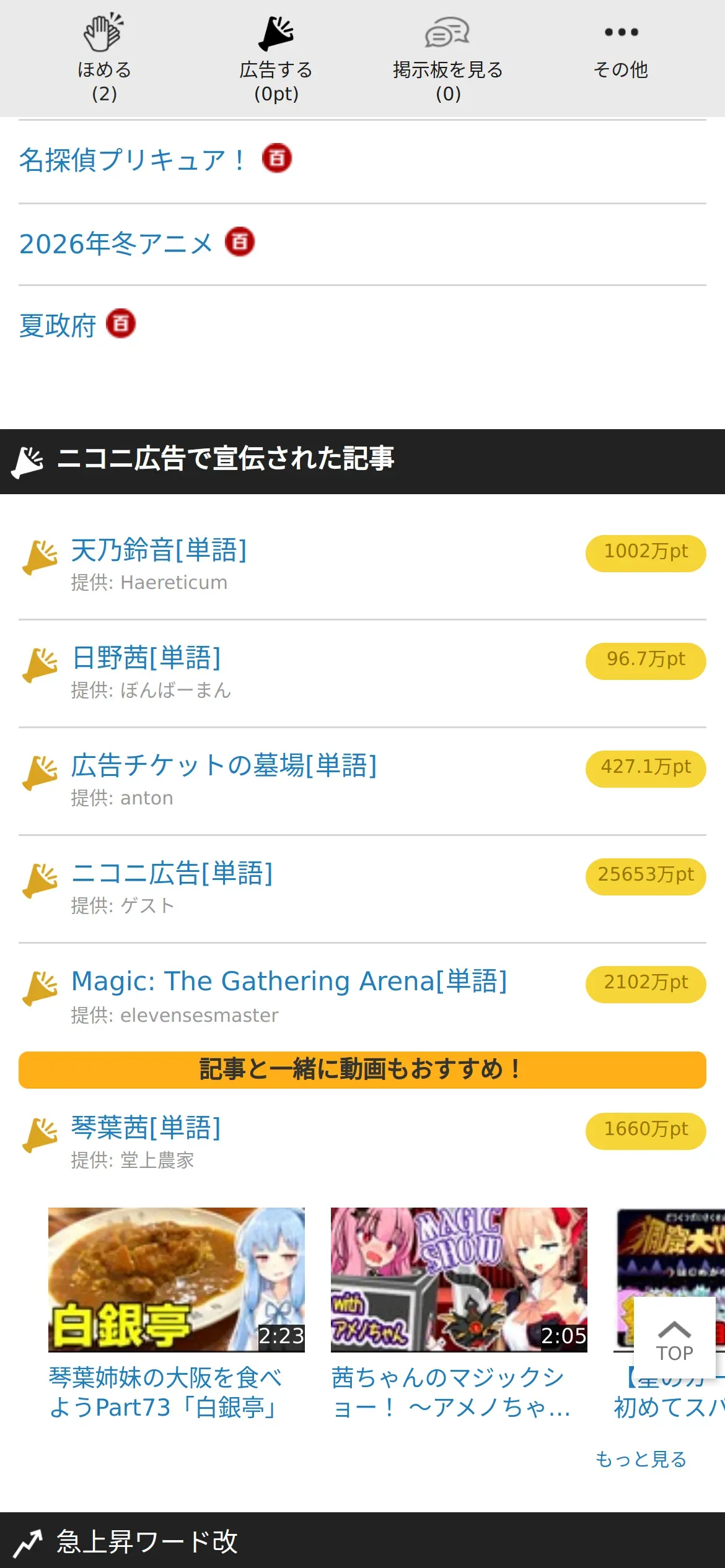Open the advertised article 日野茜[単語]
Image resolution: width=725 pixels, height=1568 pixels.
(146, 658)
